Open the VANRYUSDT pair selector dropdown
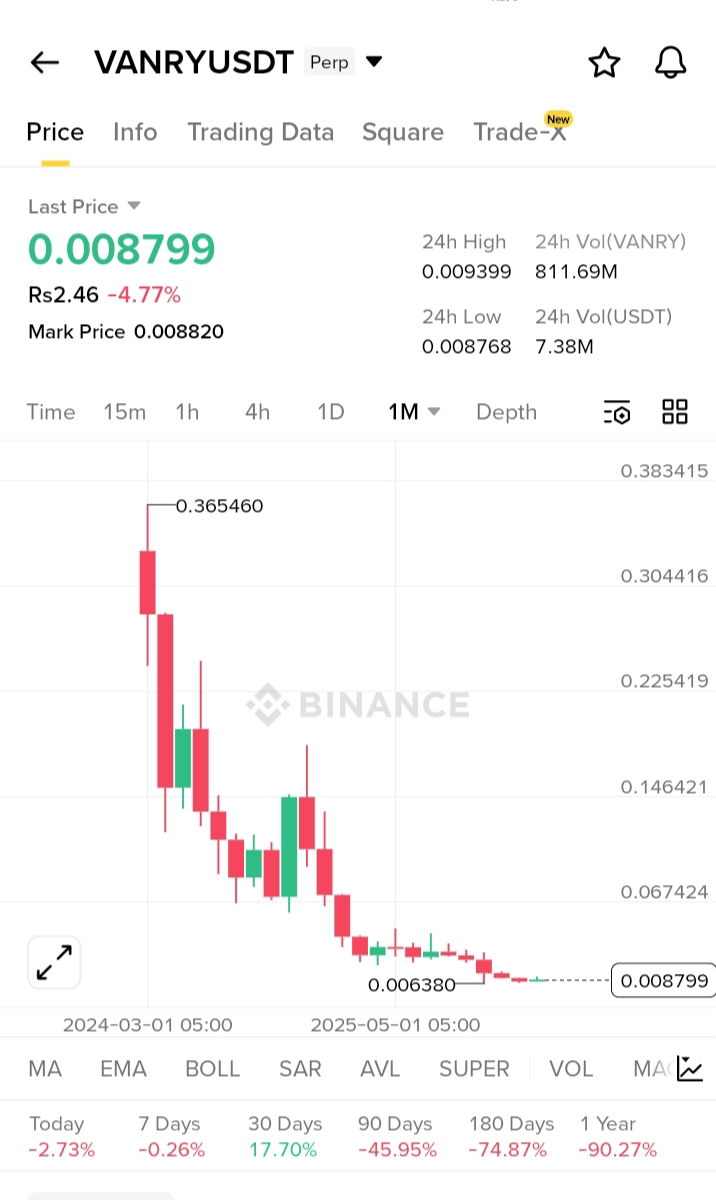The image size is (716, 1200). click(374, 62)
